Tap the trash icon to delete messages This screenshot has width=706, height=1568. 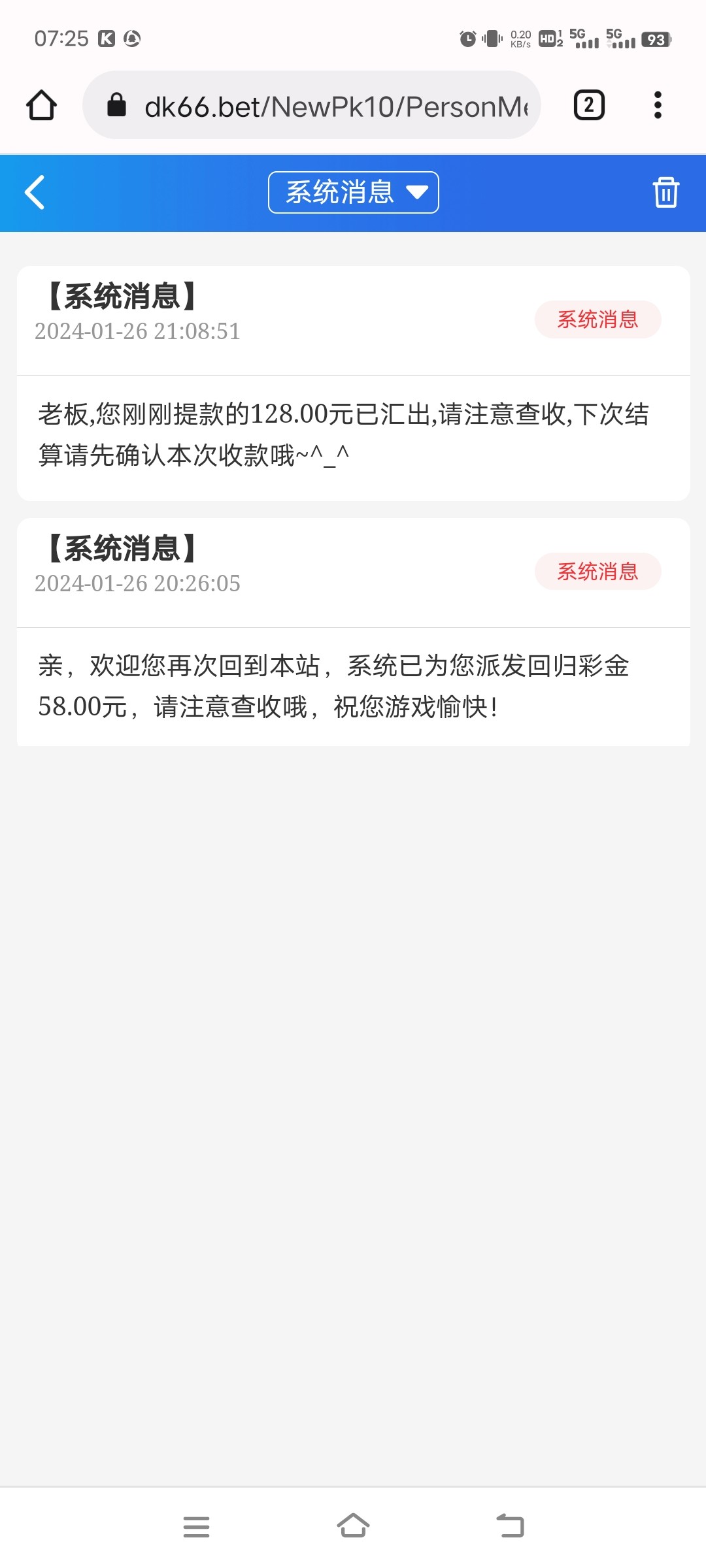pos(665,193)
